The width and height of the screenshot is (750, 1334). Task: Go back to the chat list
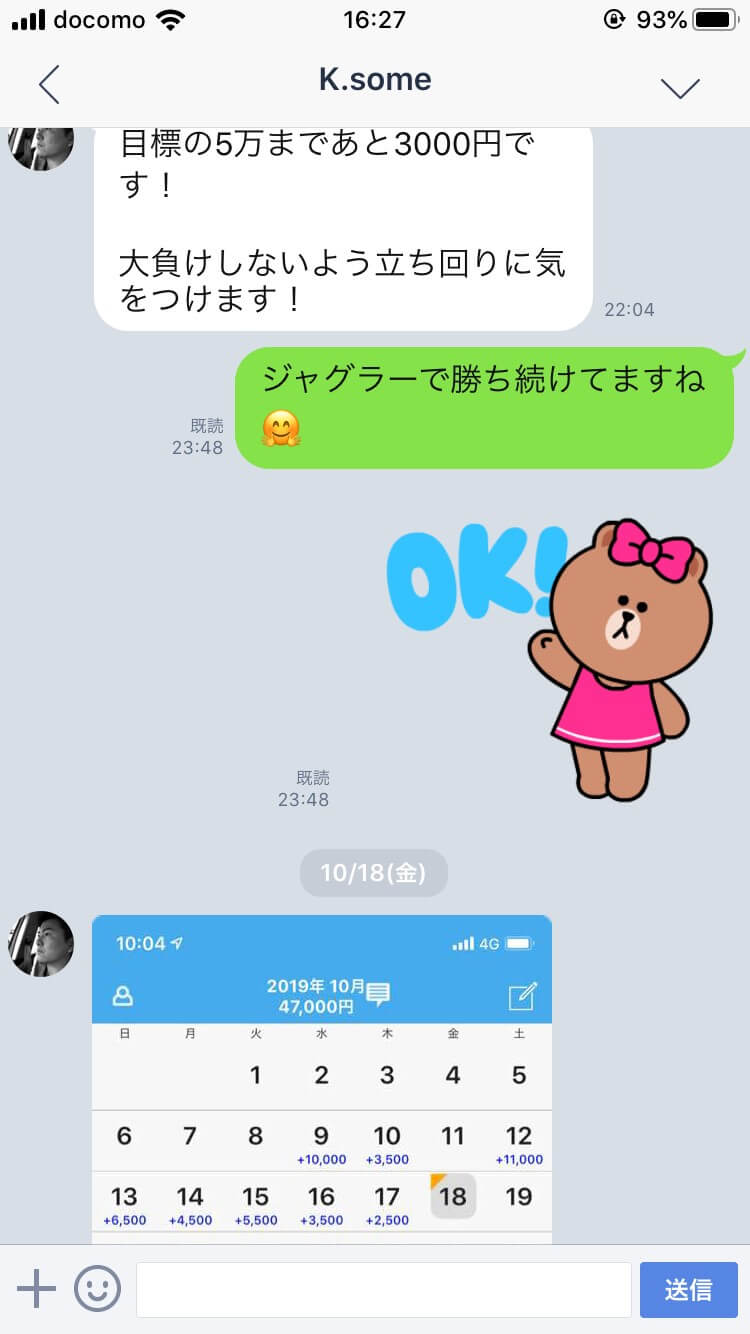(49, 85)
